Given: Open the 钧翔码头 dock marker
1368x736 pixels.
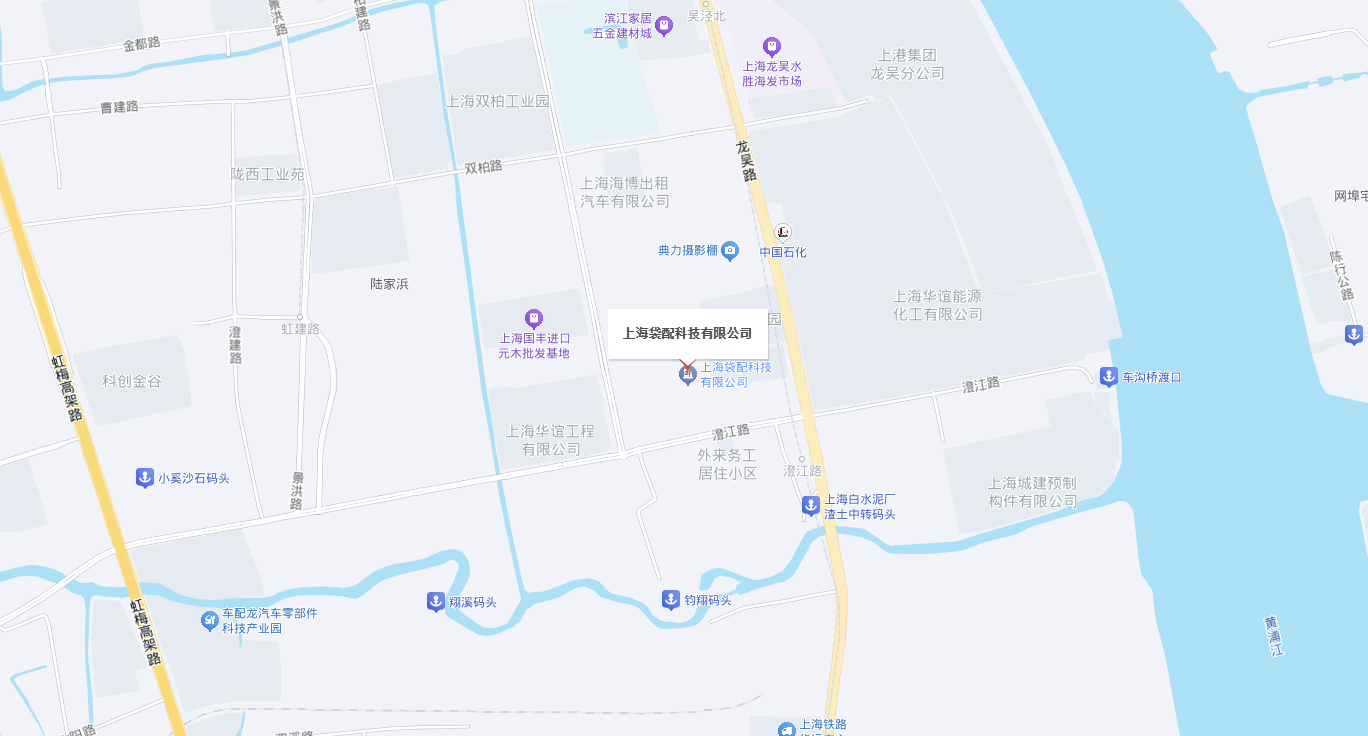Looking at the screenshot, I should pyautogui.click(x=671, y=600).
